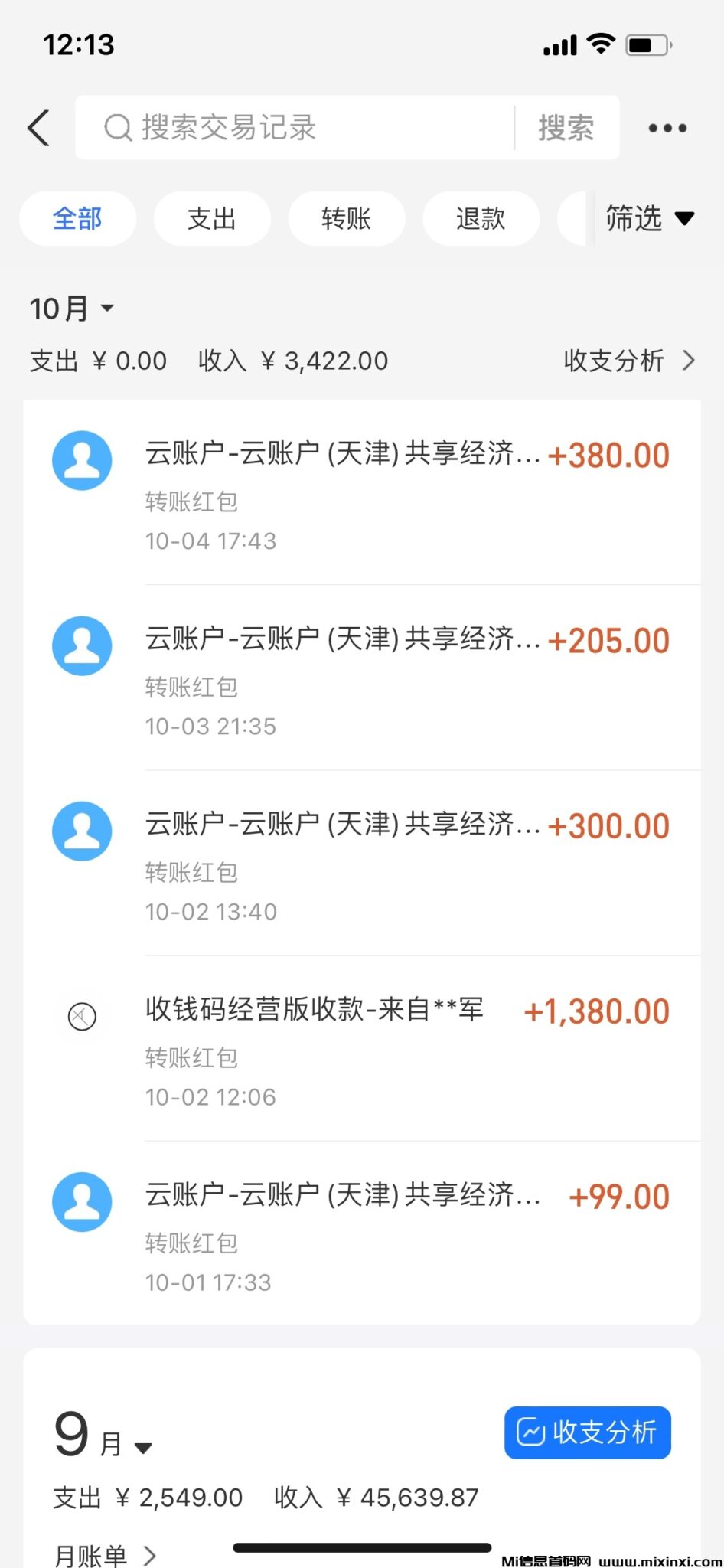The width and height of the screenshot is (724, 1568).
Task: Click the battery indicator in the status bar
Action: (x=645, y=45)
